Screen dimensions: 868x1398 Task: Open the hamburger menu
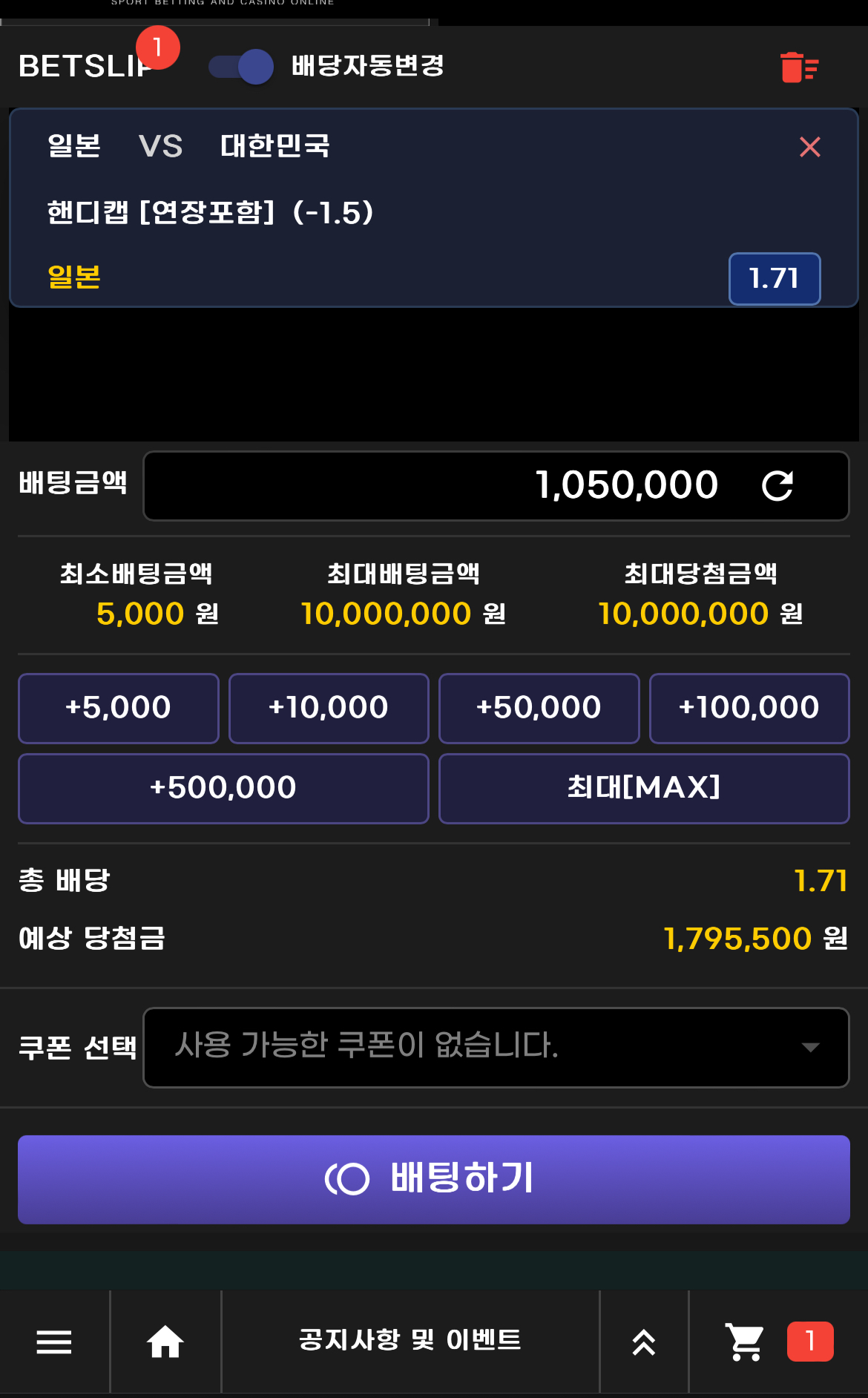[54, 1342]
